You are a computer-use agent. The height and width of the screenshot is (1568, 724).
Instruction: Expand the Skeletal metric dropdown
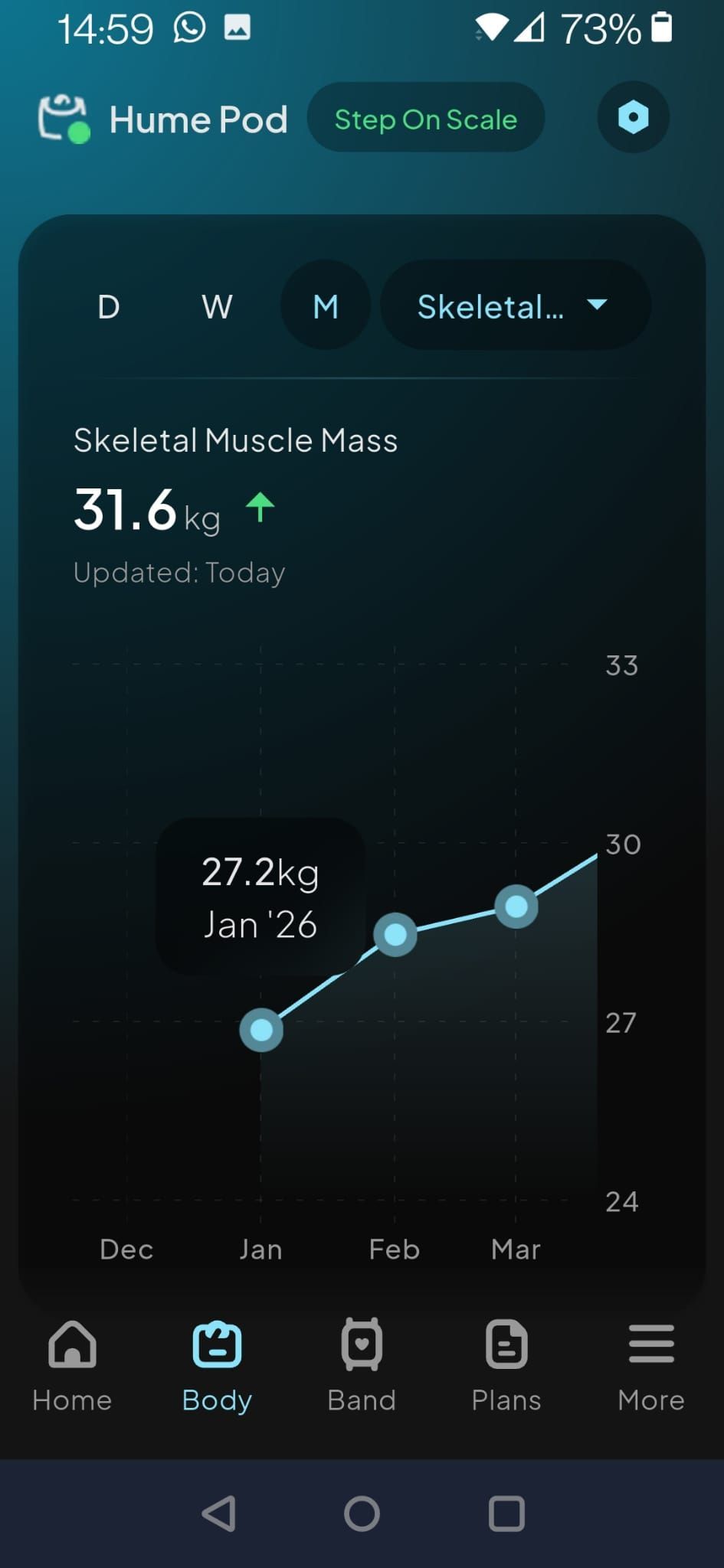click(516, 306)
